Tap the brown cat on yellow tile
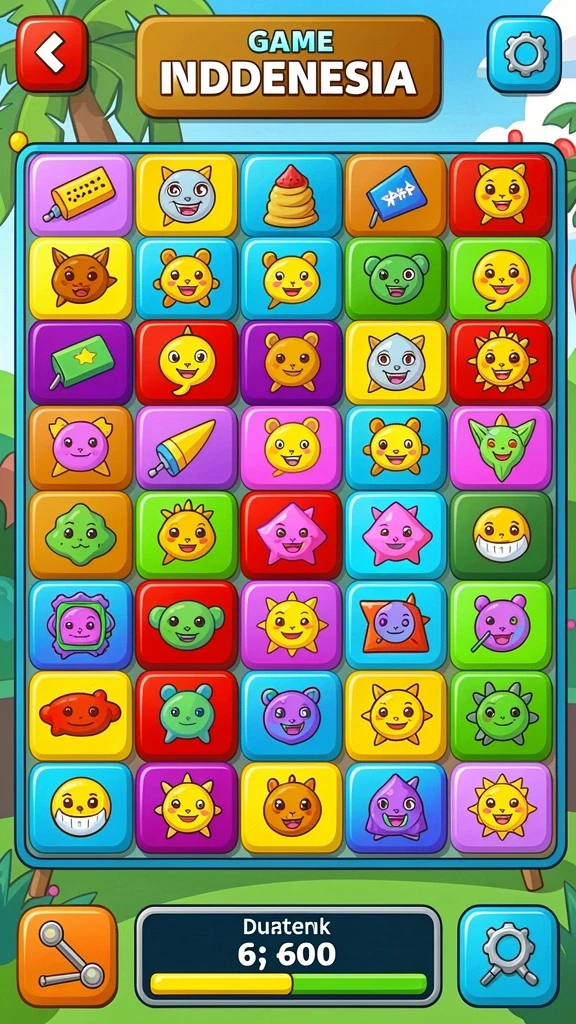576x1024 pixels. click(80, 278)
